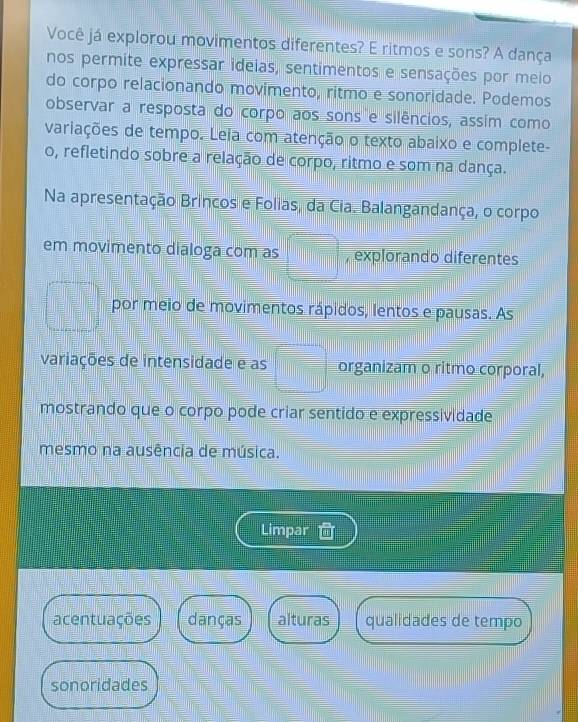The height and width of the screenshot is (722, 578).
Task: Select the 'qualidades de tempo' chip
Action: 444,621
